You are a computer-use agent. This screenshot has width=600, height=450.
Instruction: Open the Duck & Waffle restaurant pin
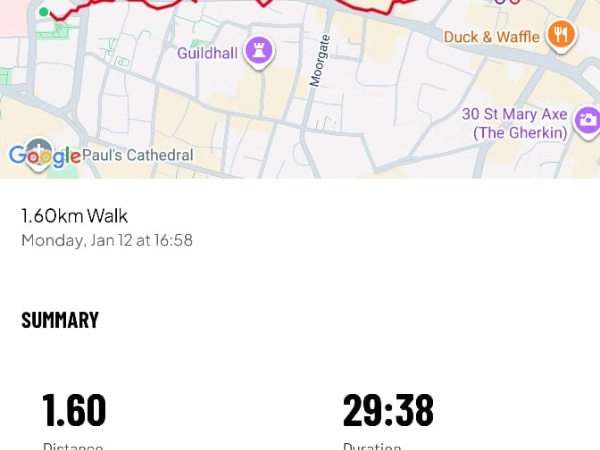[562, 36]
